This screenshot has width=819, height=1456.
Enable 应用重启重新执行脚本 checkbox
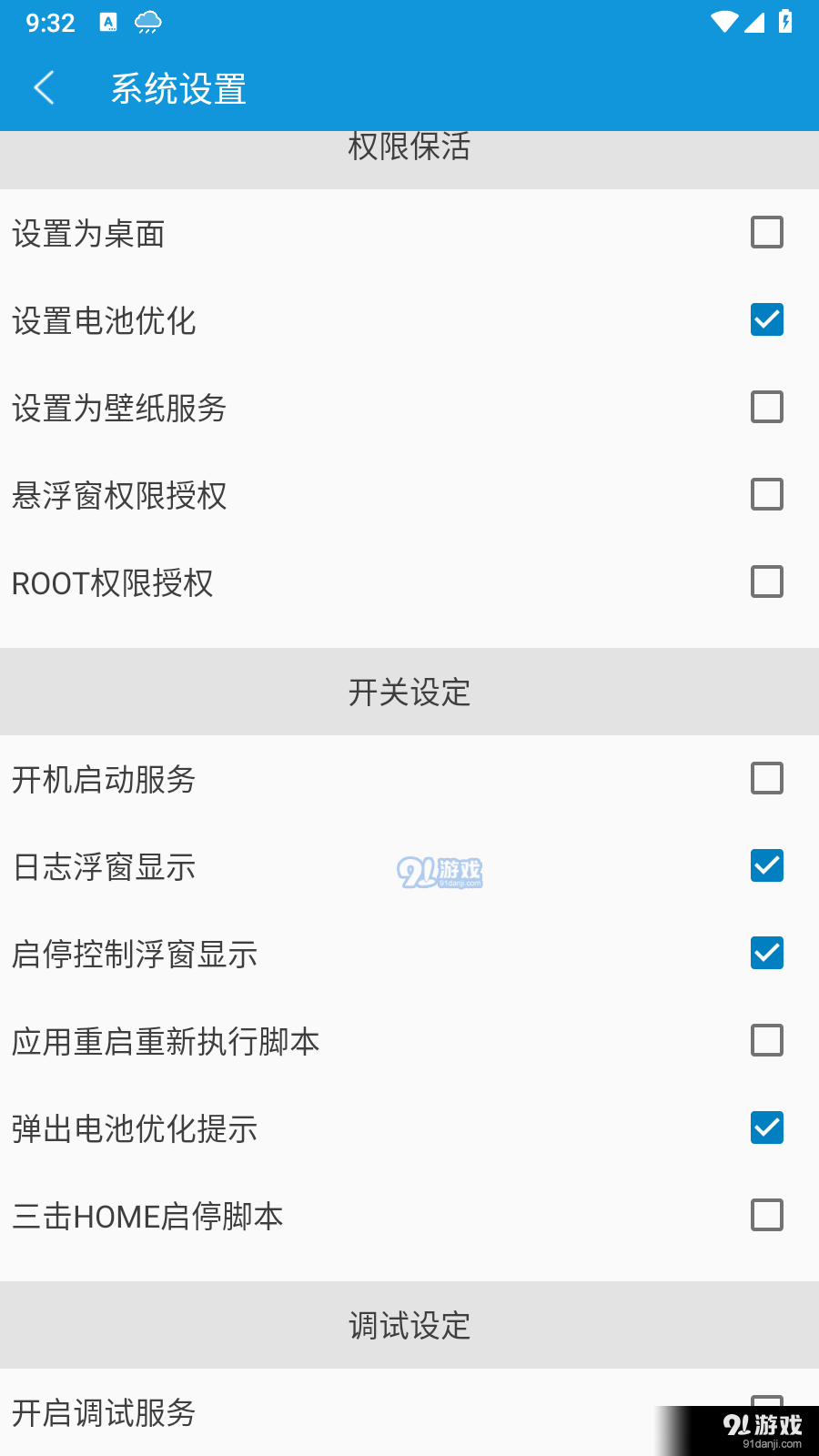[767, 1040]
